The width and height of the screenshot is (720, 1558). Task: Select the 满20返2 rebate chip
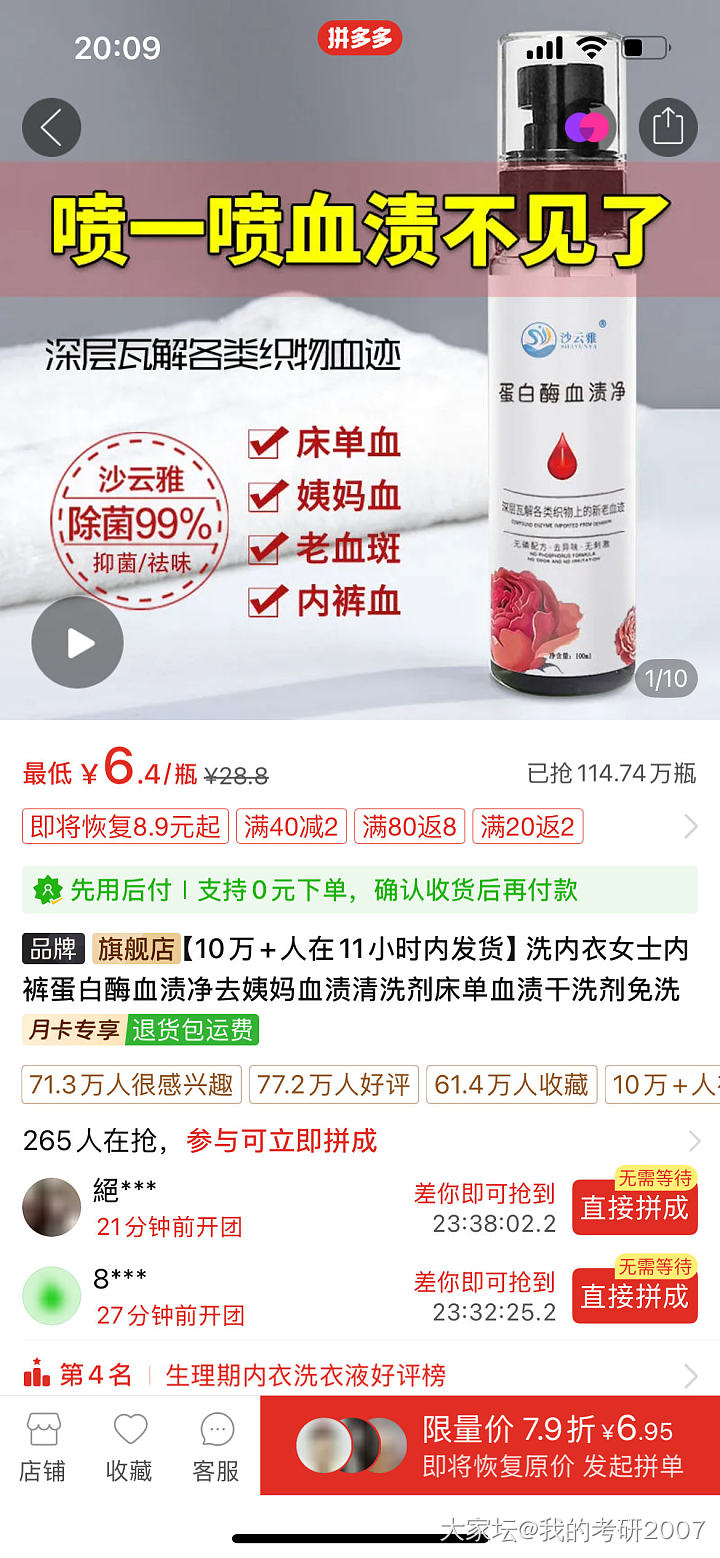(x=527, y=827)
